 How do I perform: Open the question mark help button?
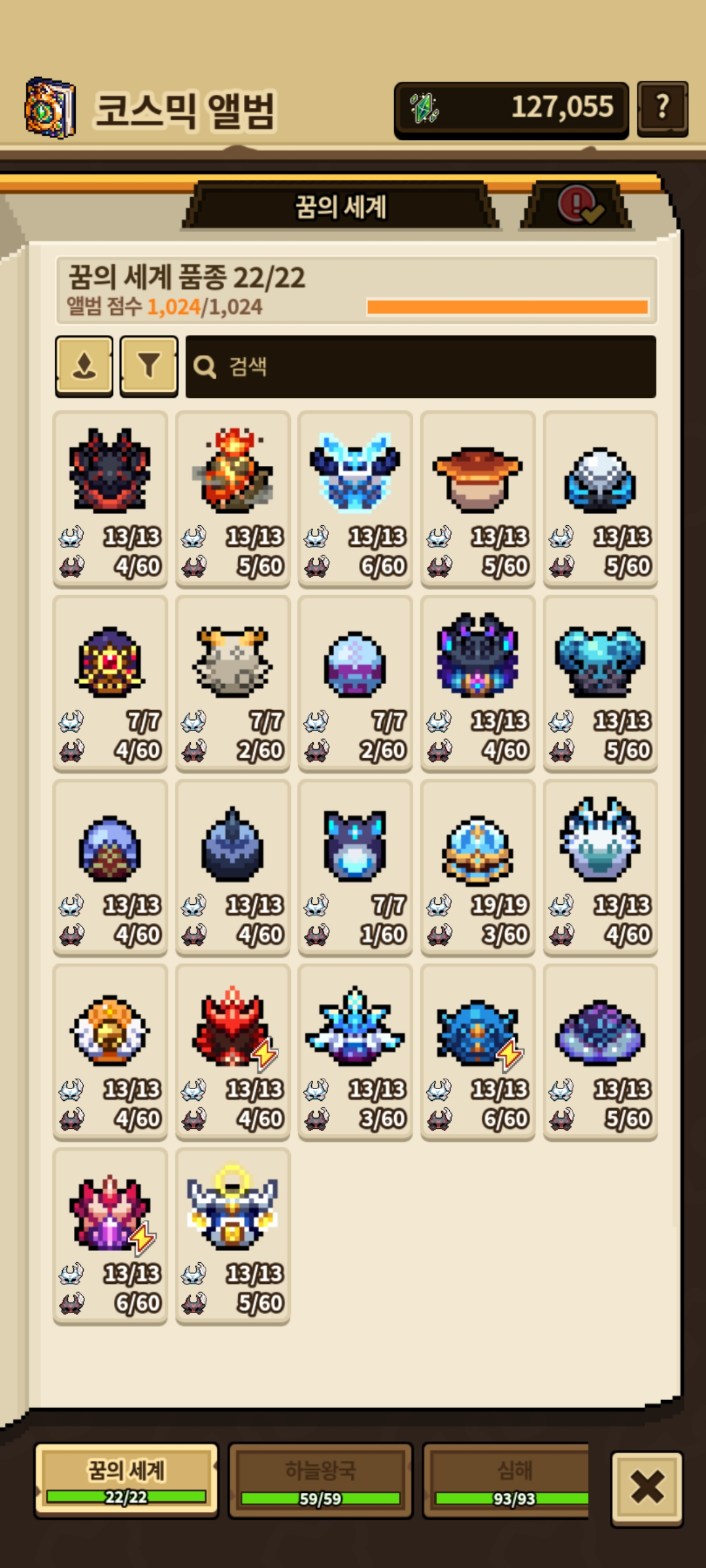(x=662, y=108)
